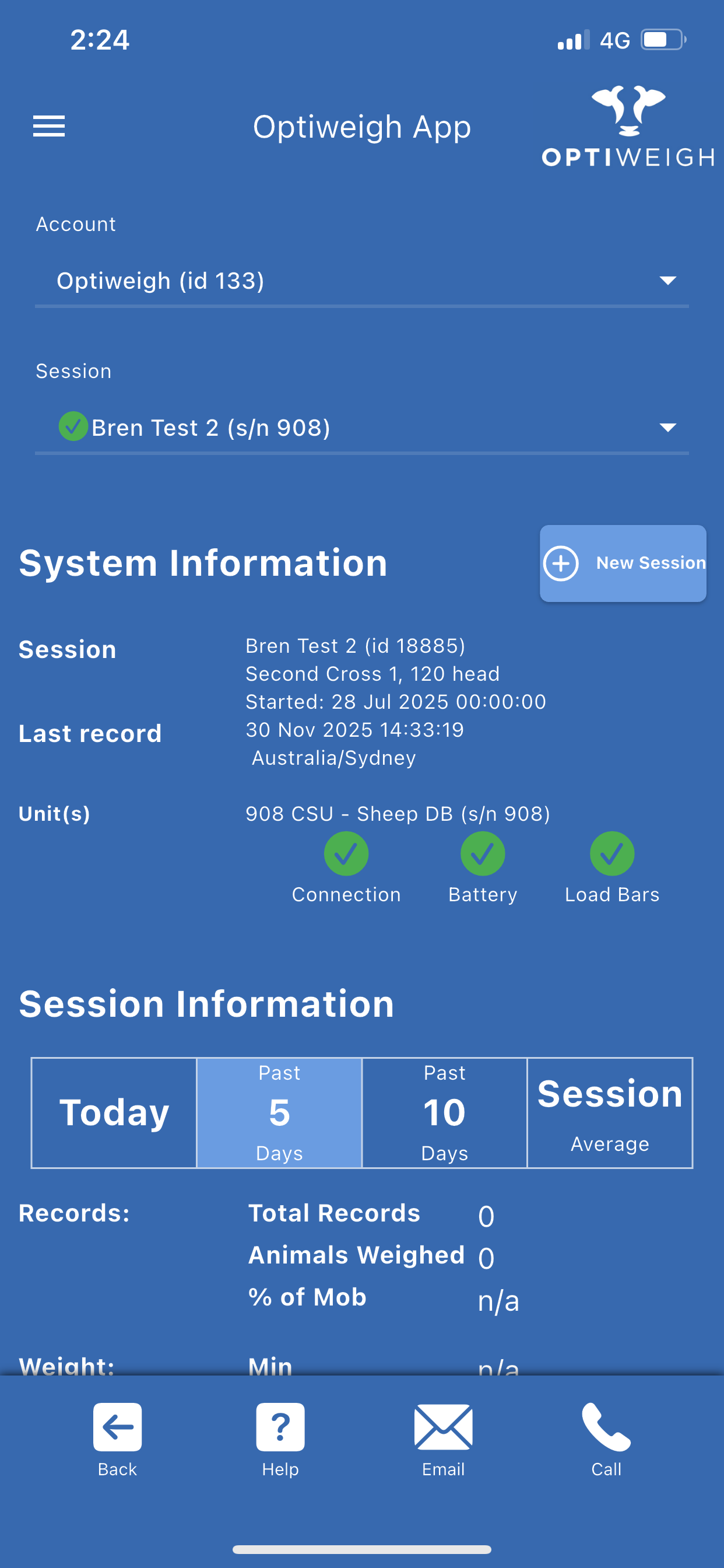The width and height of the screenshot is (724, 1568).
Task: Expand the Account dropdown
Action: [361, 281]
